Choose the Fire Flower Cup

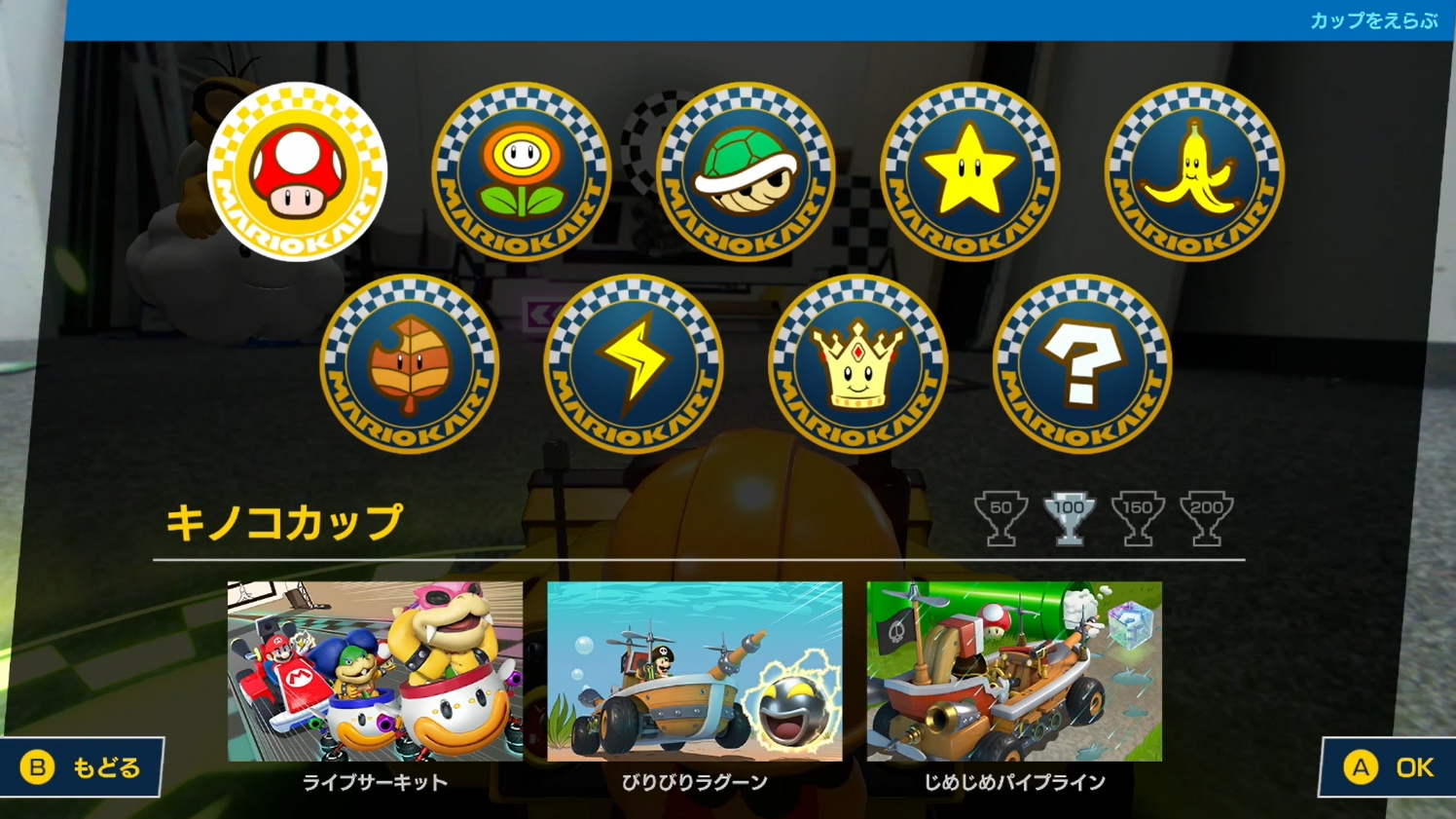[x=522, y=171]
